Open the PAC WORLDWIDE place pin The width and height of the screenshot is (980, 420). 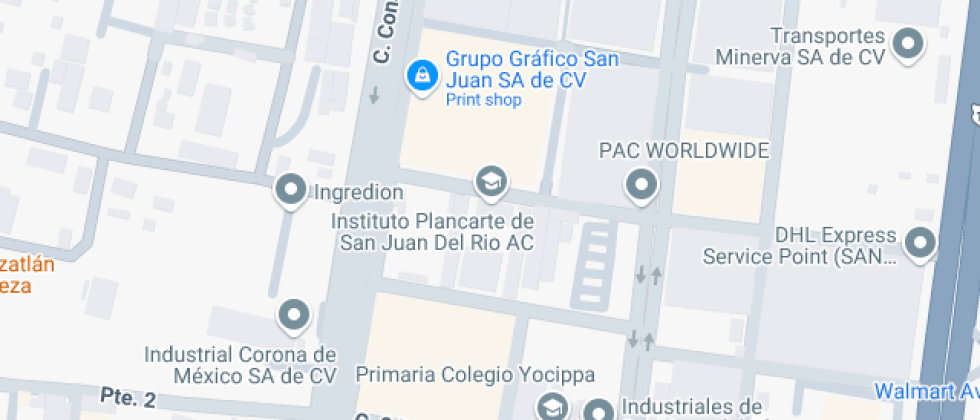pyautogui.click(x=641, y=184)
